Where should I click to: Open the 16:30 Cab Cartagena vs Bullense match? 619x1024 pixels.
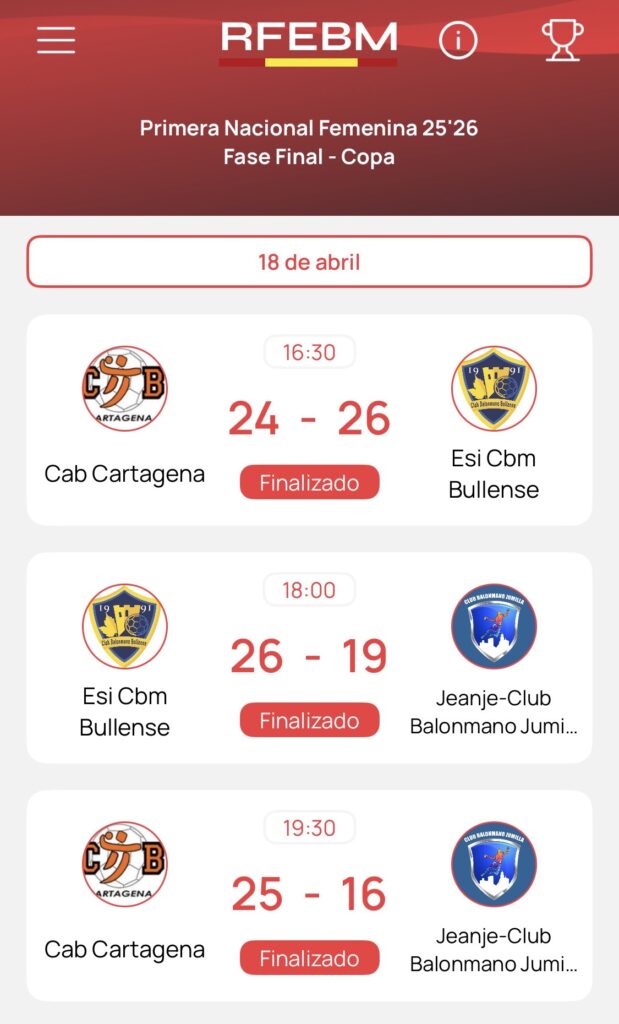point(309,420)
